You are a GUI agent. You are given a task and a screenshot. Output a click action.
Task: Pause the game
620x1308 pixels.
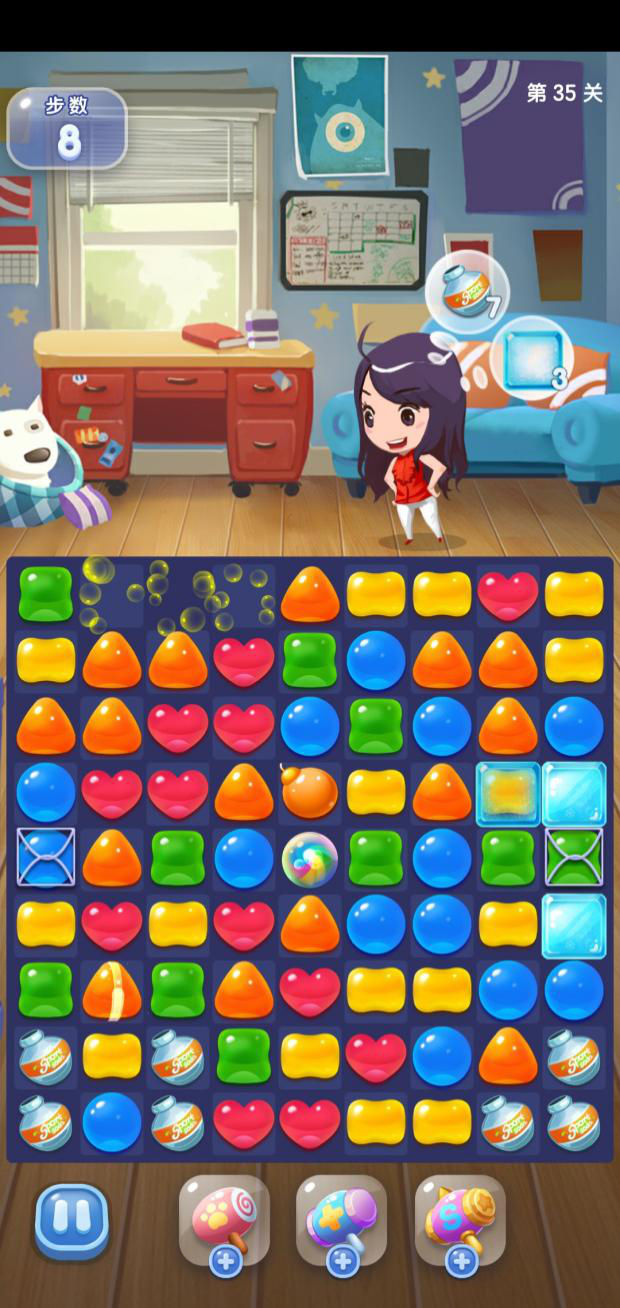click(x=71, y=1221)
